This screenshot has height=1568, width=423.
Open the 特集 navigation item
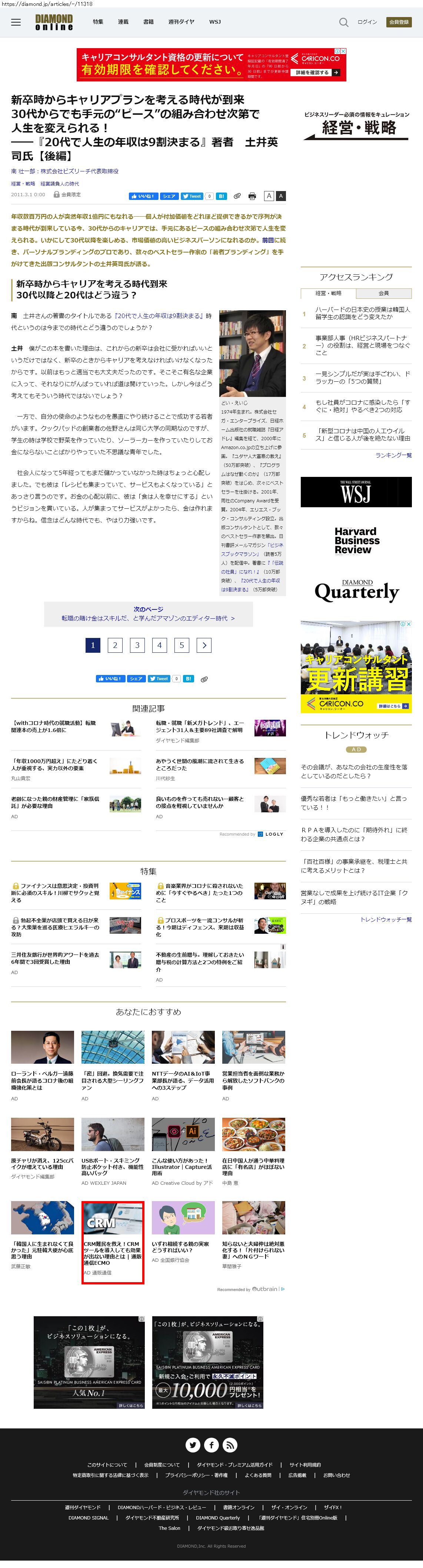(98, 22)
